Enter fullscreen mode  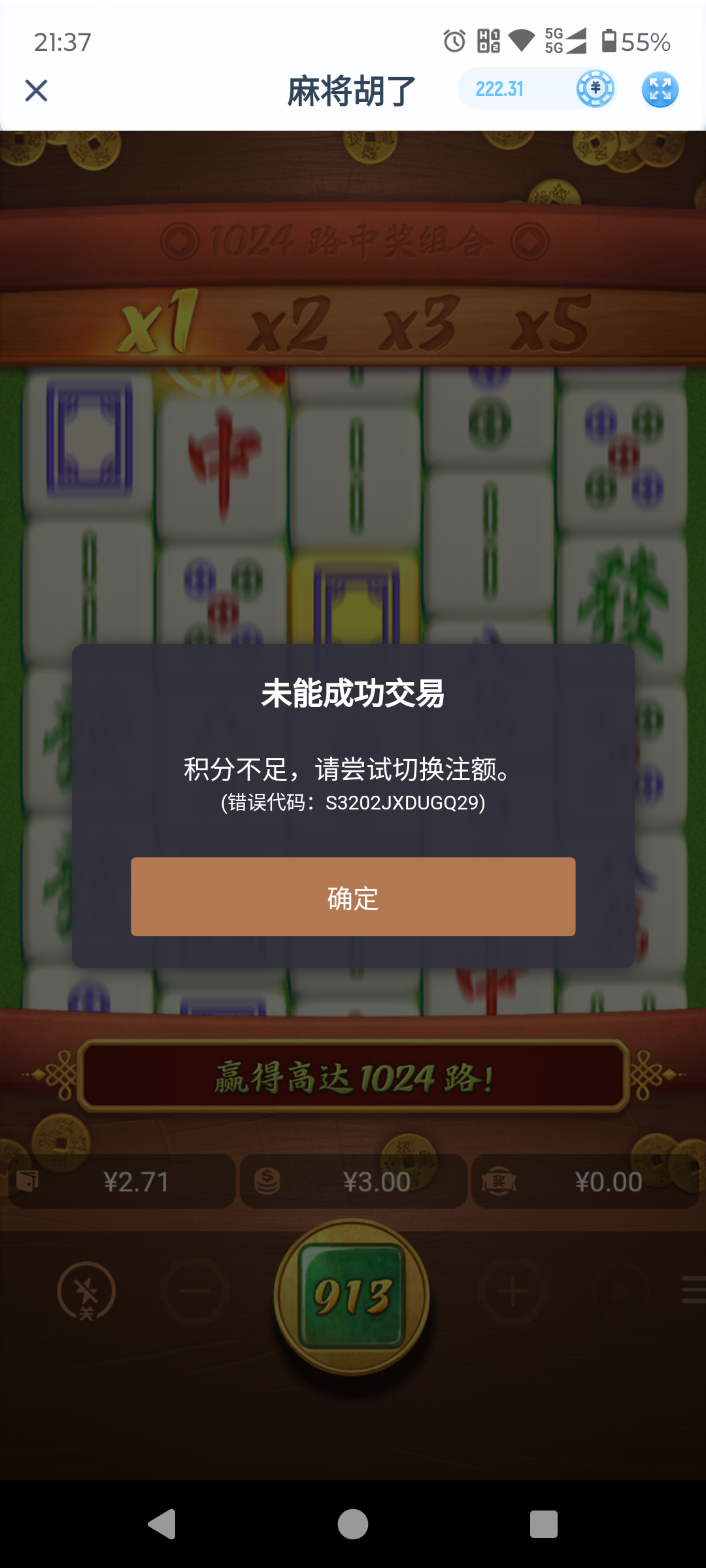660,90
